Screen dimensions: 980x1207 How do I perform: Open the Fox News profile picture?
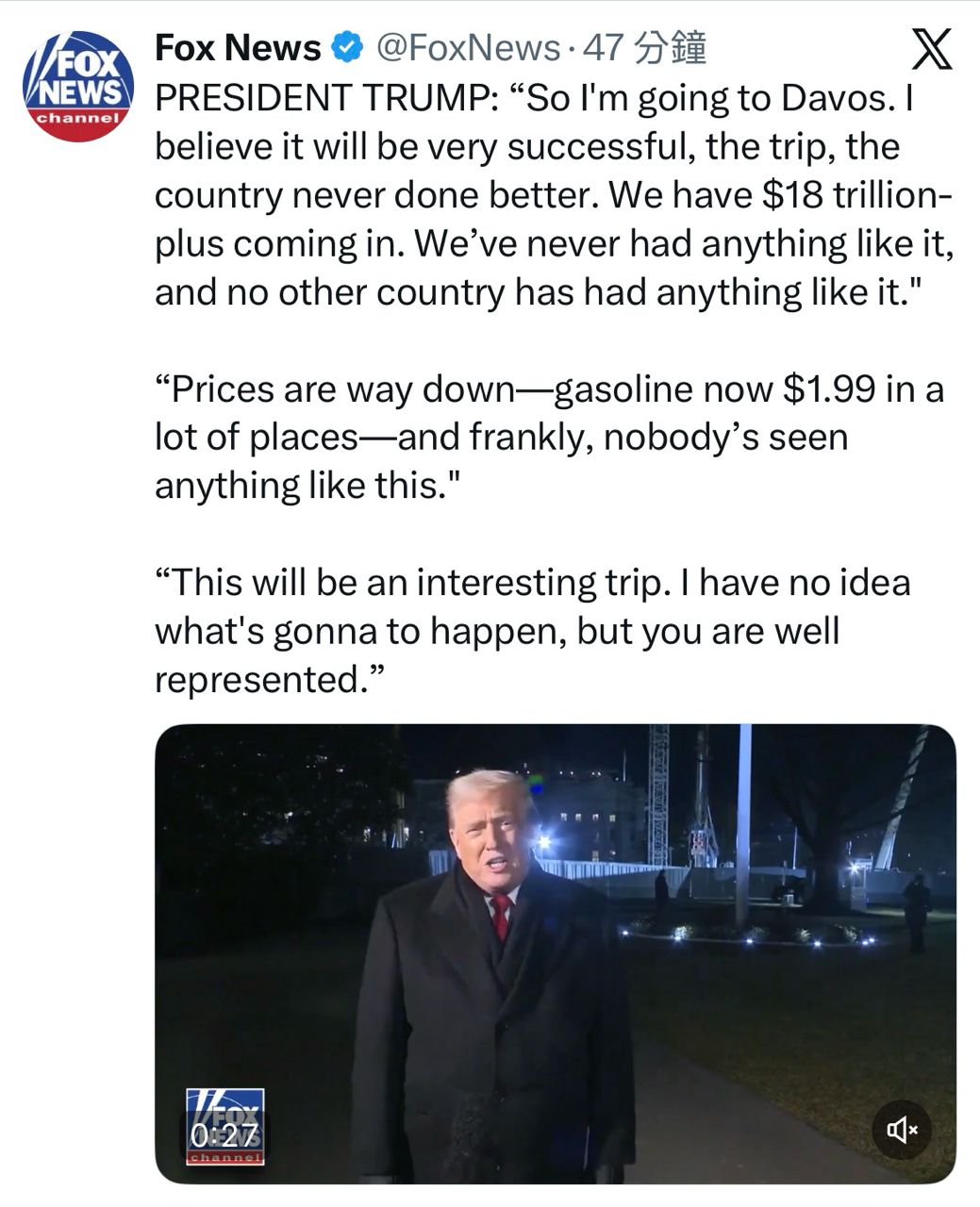tap(77, 86)
